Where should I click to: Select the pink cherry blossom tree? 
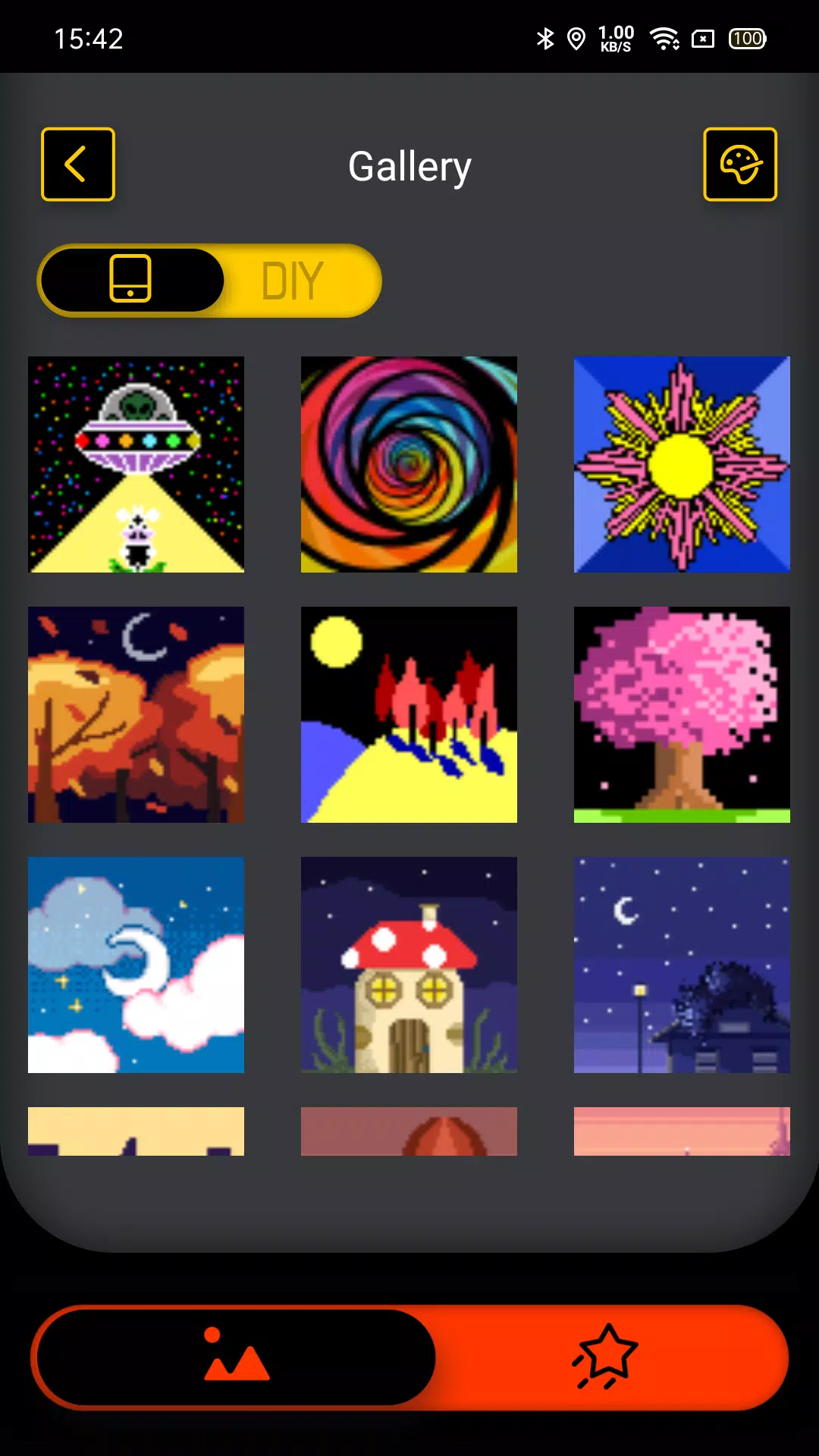tap(682, 714)
